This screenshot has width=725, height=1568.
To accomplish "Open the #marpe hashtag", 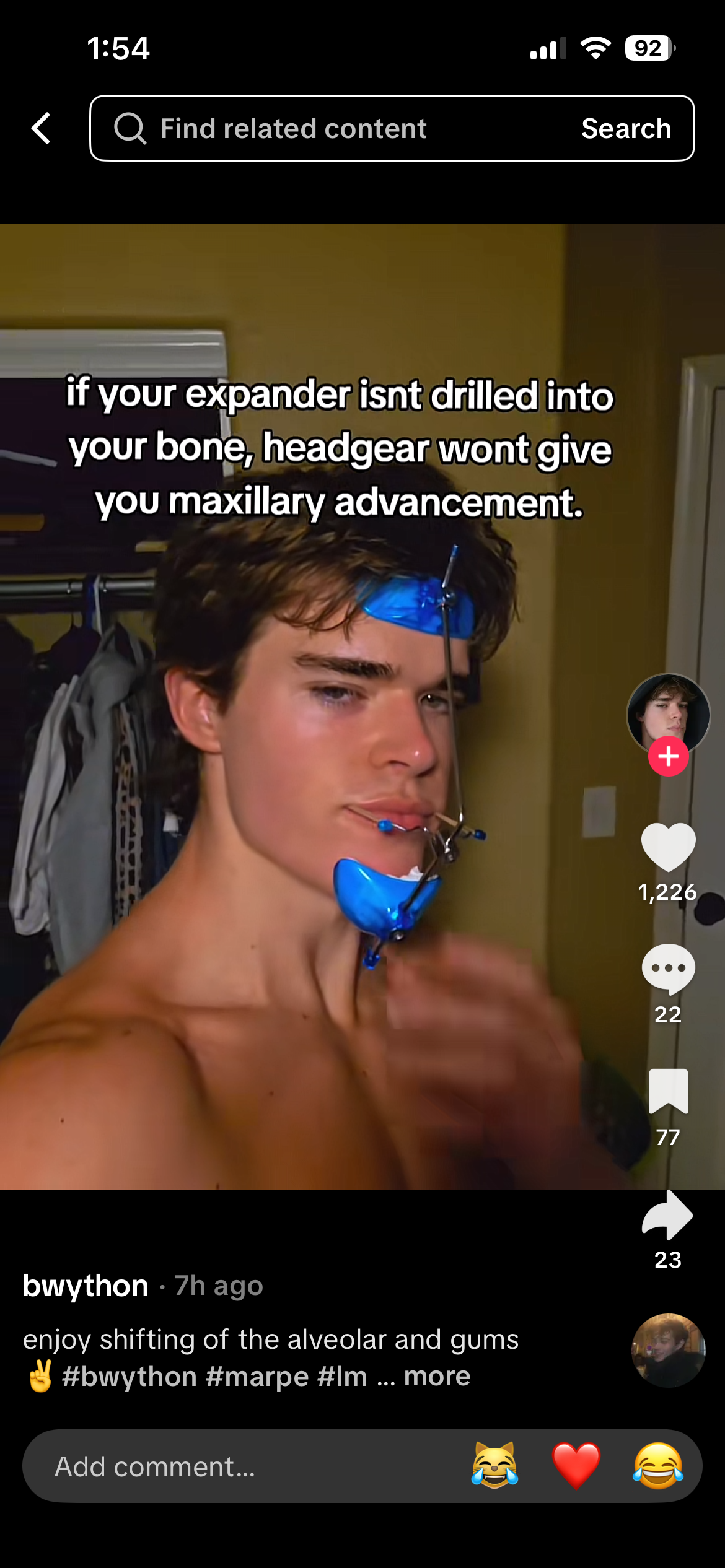I will pos(257,1377).
